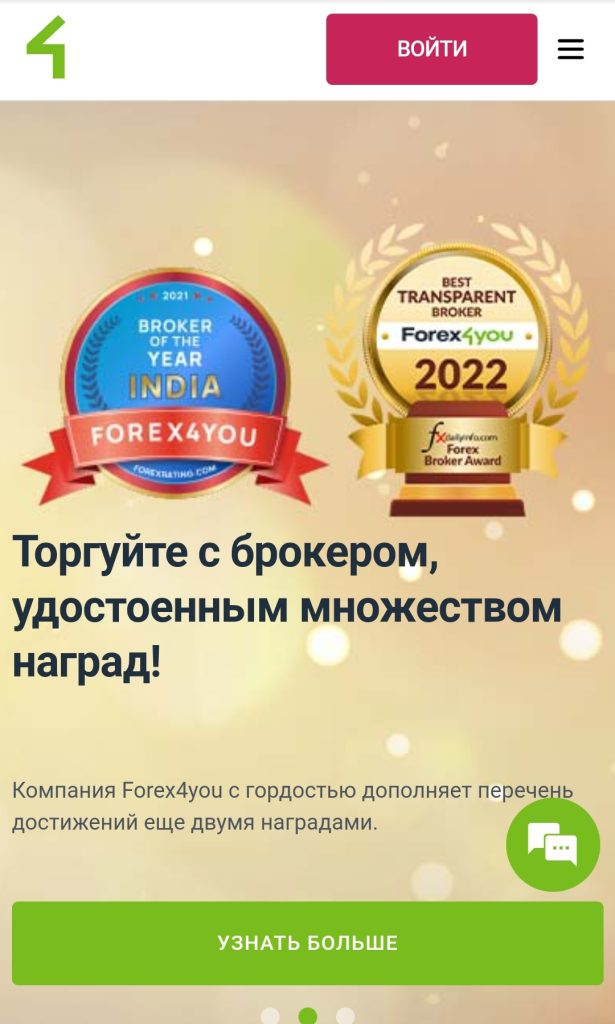Go to the first carousel slide dot

tap(270, 1016)
